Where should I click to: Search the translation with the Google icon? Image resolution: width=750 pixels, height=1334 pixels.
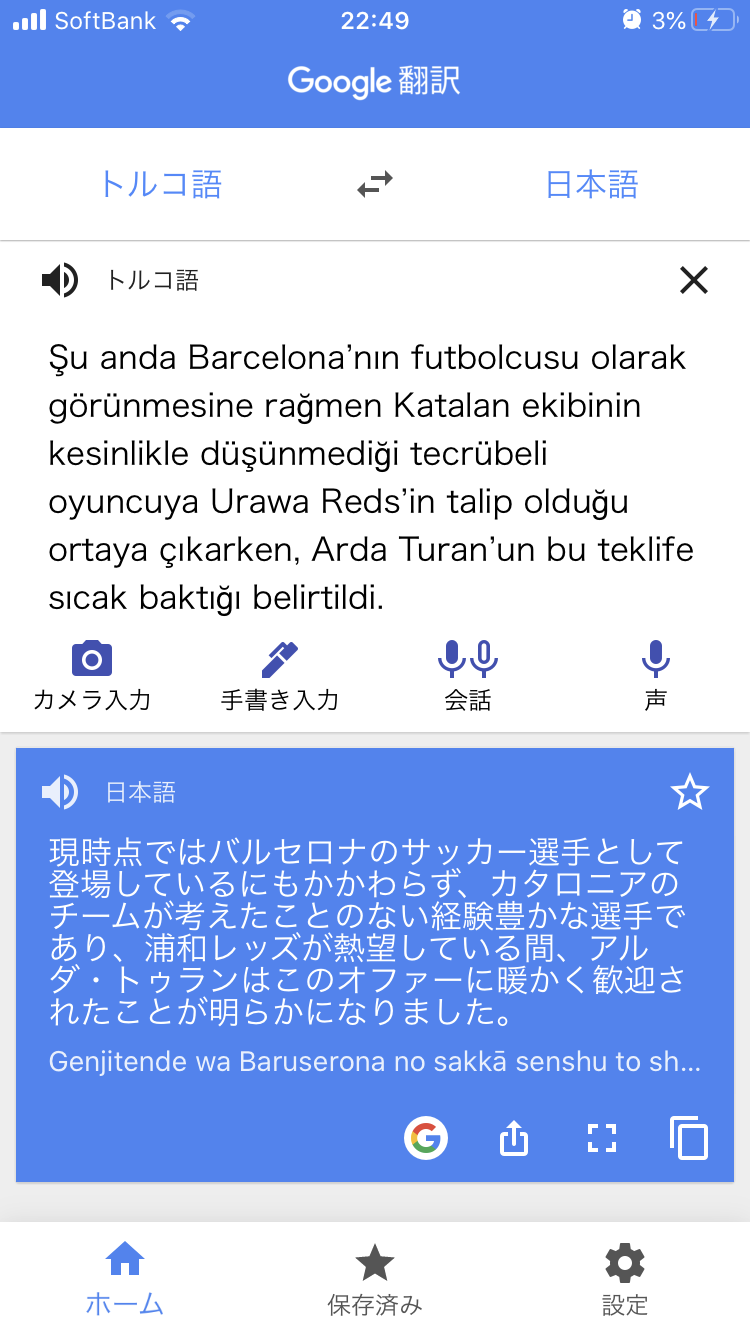(426, 1138)
